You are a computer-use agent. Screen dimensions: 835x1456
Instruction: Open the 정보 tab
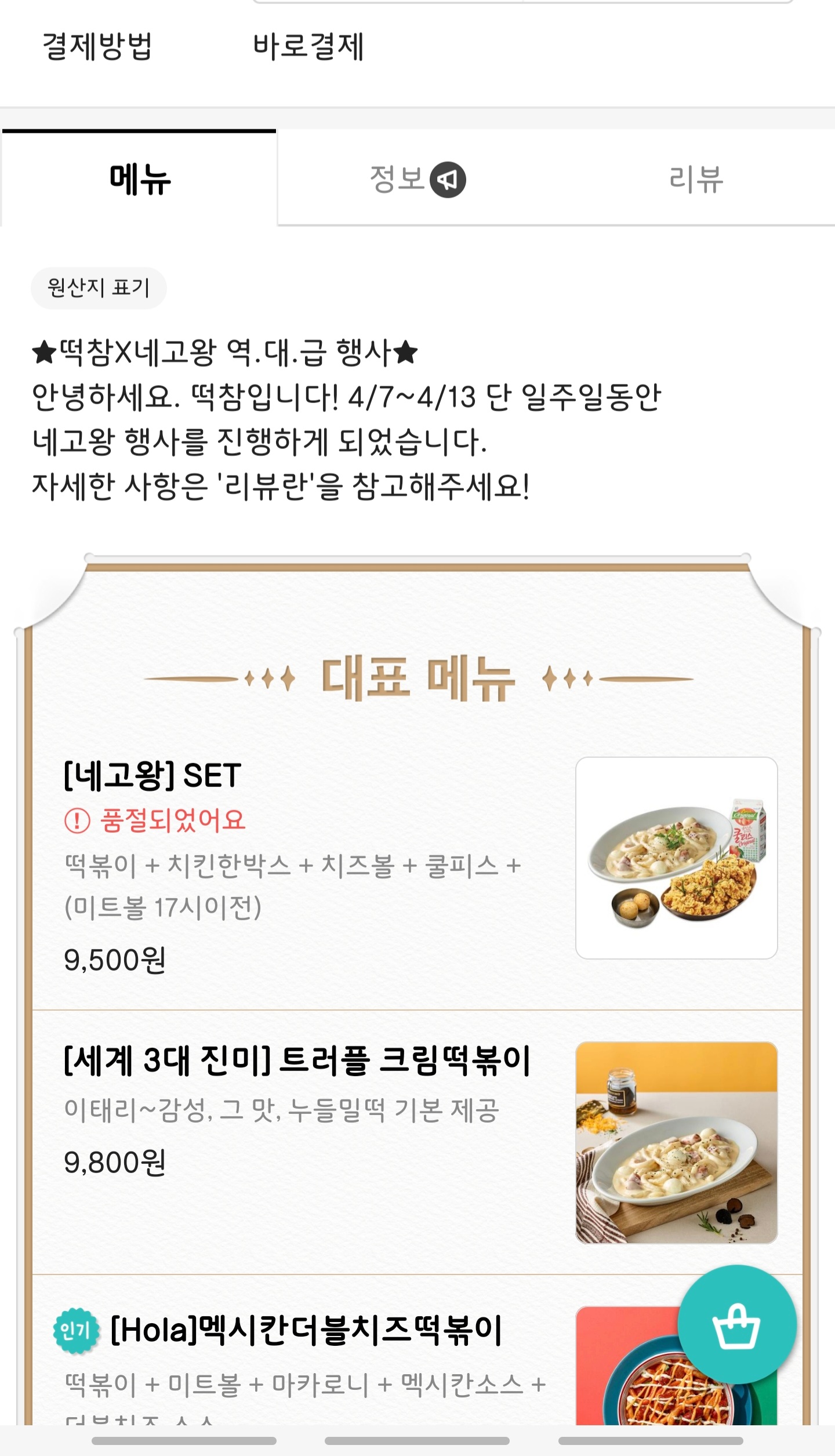417,179
